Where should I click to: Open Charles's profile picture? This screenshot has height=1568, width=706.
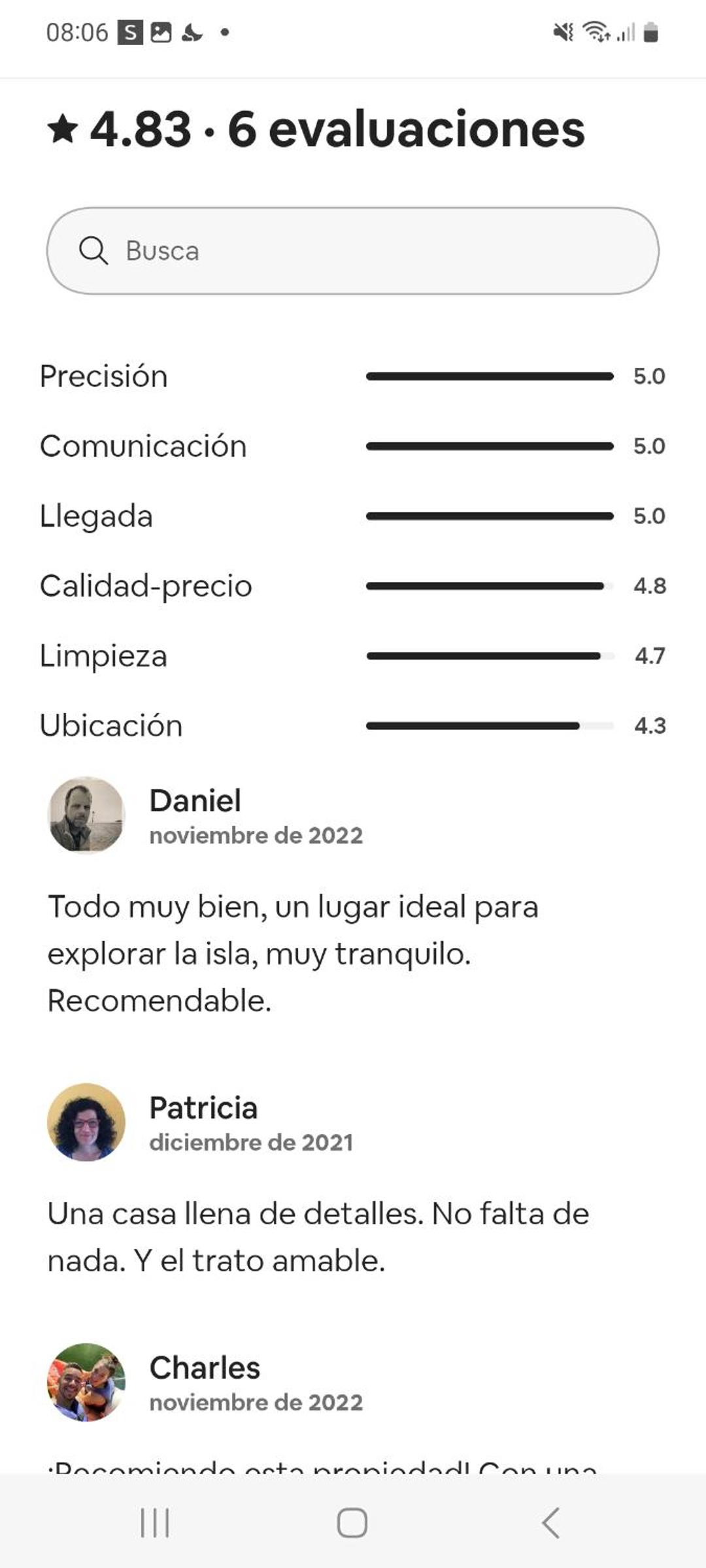[x=86, y=1382]
